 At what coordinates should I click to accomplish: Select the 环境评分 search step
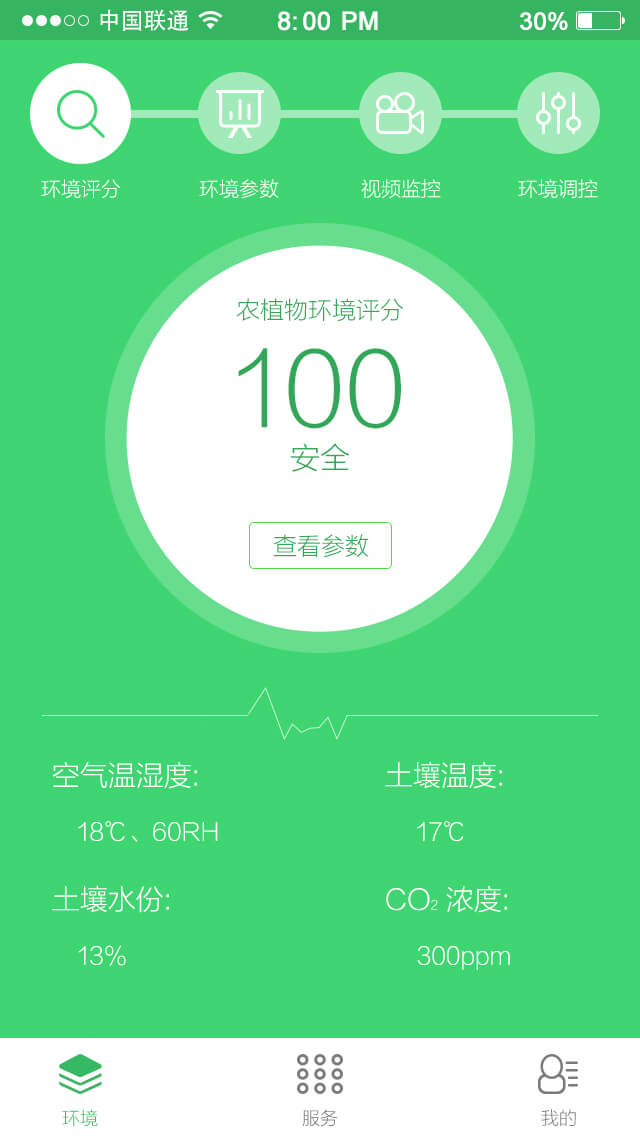(x=80, y=113)
